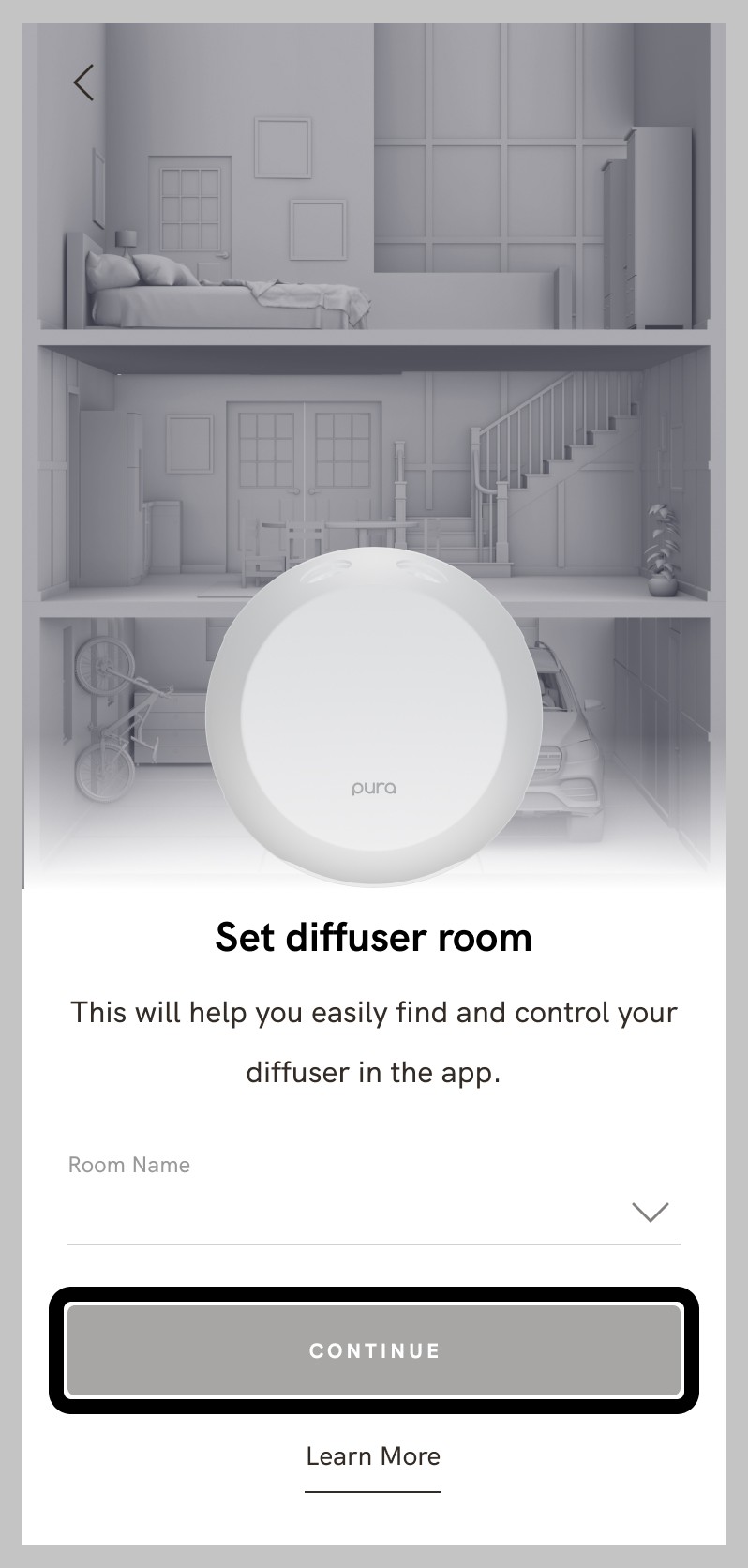Open the Learn More link
This screenshot has width=748, height=1568.
[373, 1456]
